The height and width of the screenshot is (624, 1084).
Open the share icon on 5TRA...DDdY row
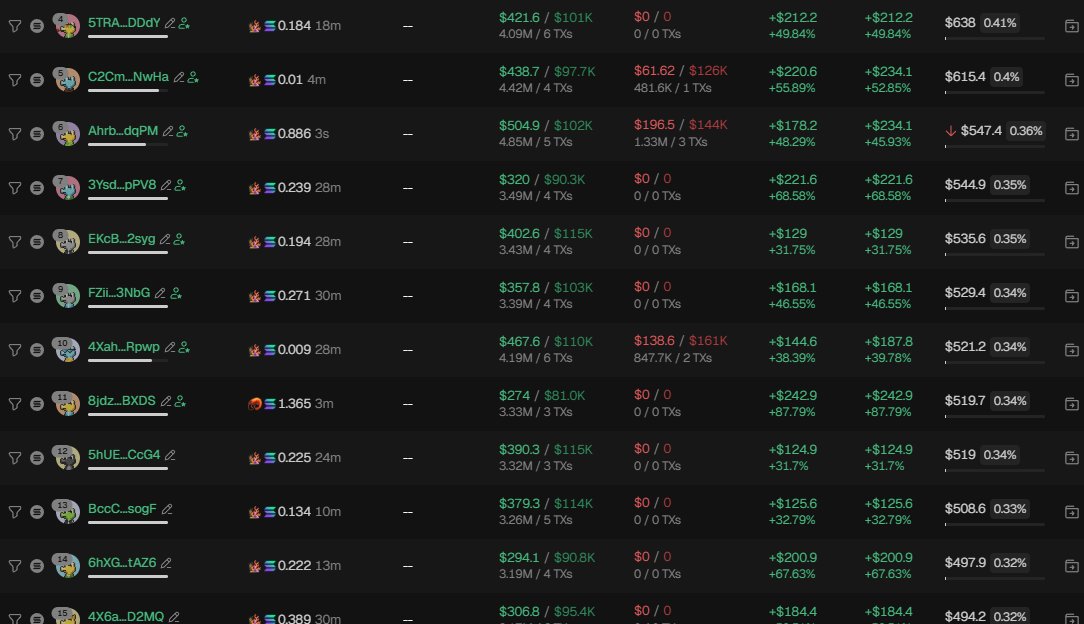click(x=1071, y=26)
